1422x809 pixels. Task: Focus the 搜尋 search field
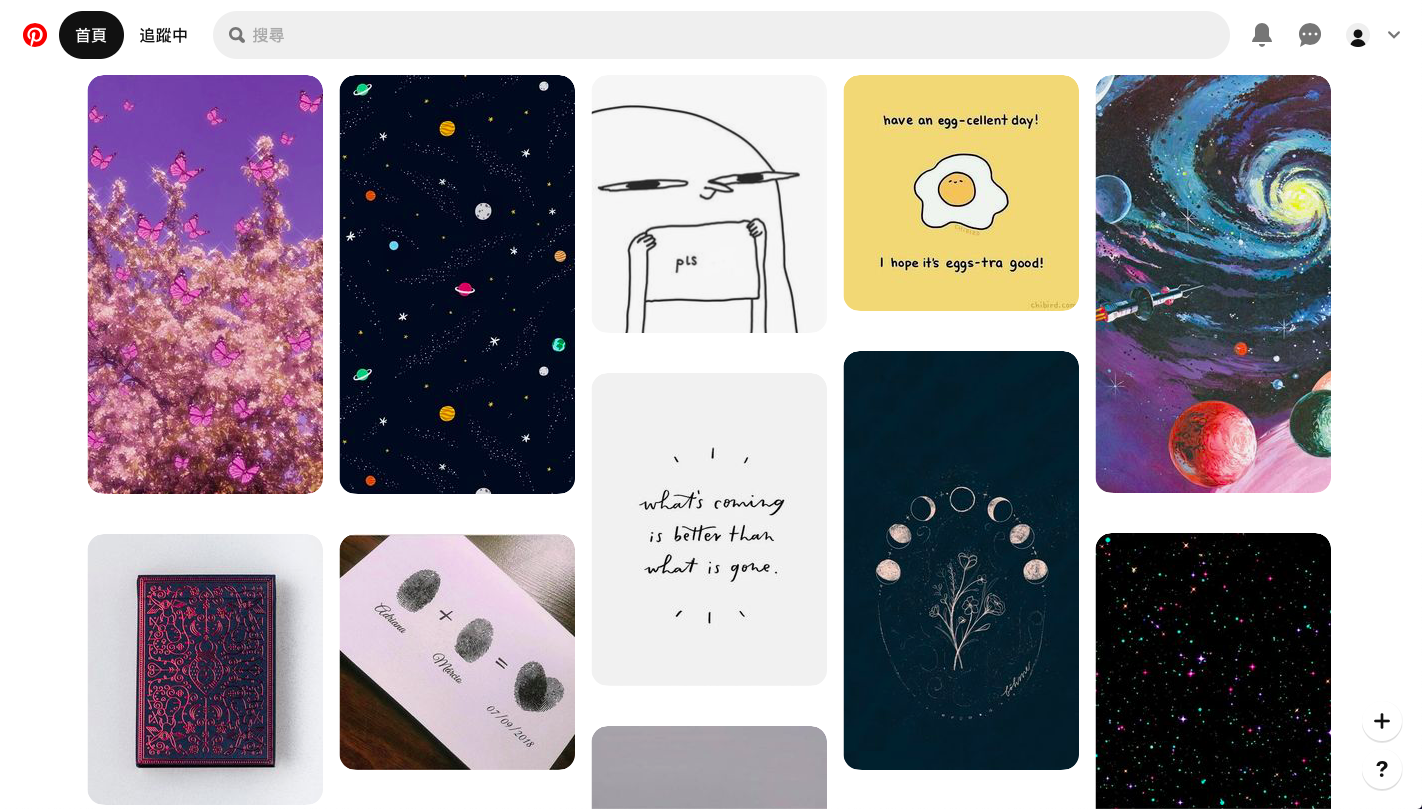coord(720,35)
